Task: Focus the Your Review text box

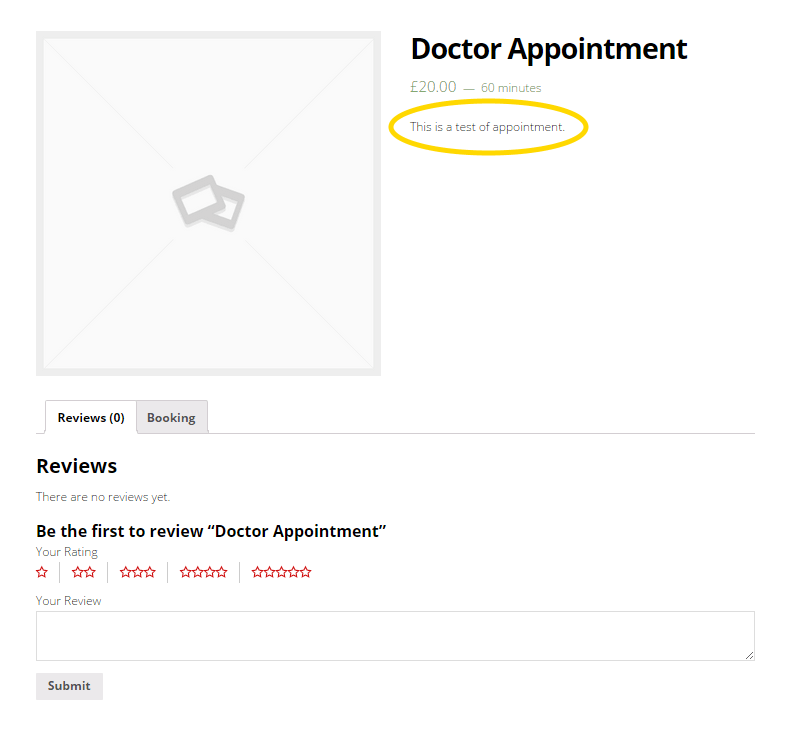Action: coord(395,636)
